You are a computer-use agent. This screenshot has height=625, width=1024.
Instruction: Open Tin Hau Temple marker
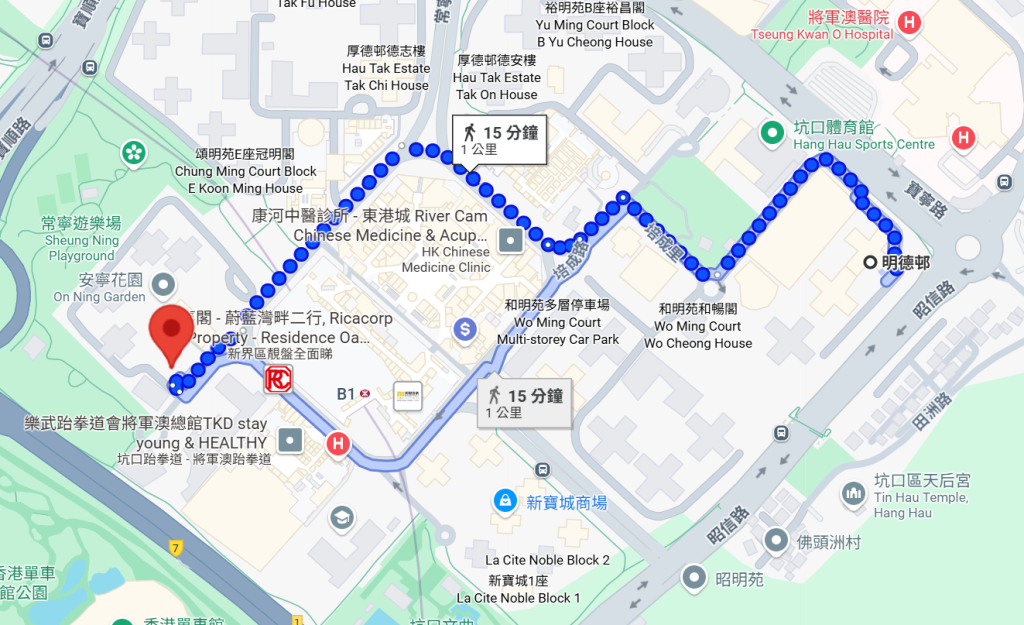[x=854, y=493]
